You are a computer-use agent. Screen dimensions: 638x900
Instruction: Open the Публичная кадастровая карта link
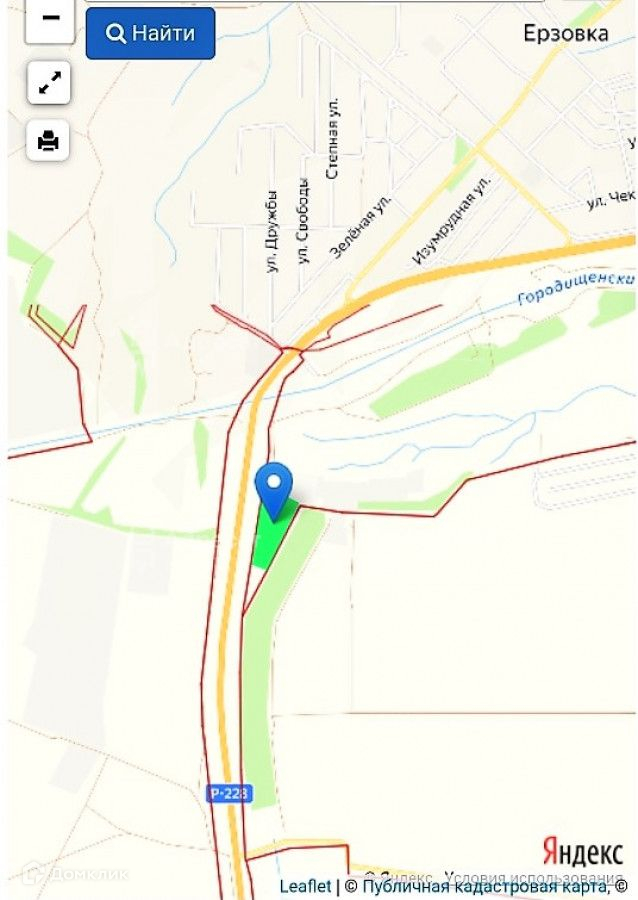click(x=485, y=886)
